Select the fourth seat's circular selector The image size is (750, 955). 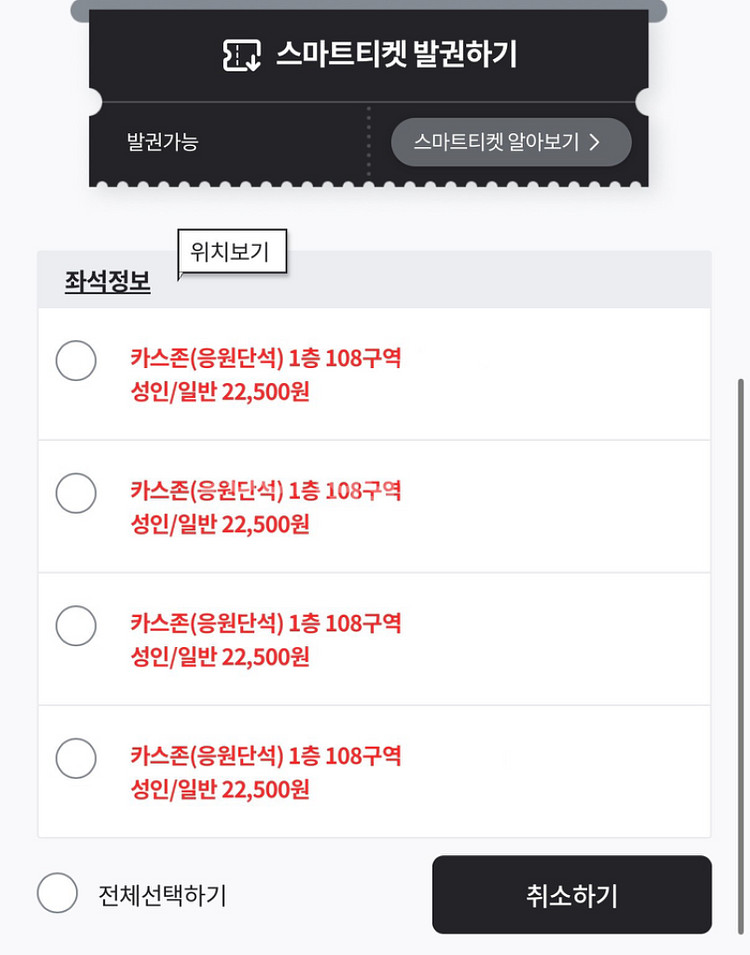[x=76, y=759]
